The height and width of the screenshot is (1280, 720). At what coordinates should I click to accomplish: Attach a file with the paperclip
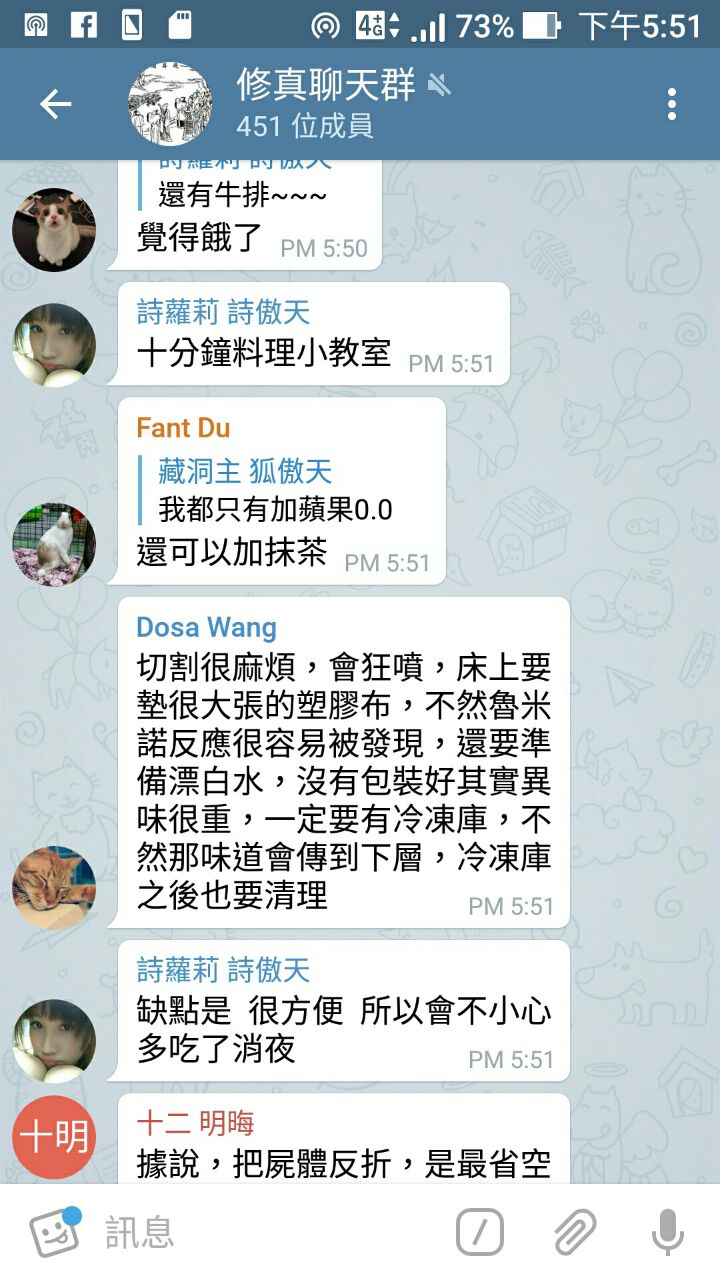[575, 1232]
